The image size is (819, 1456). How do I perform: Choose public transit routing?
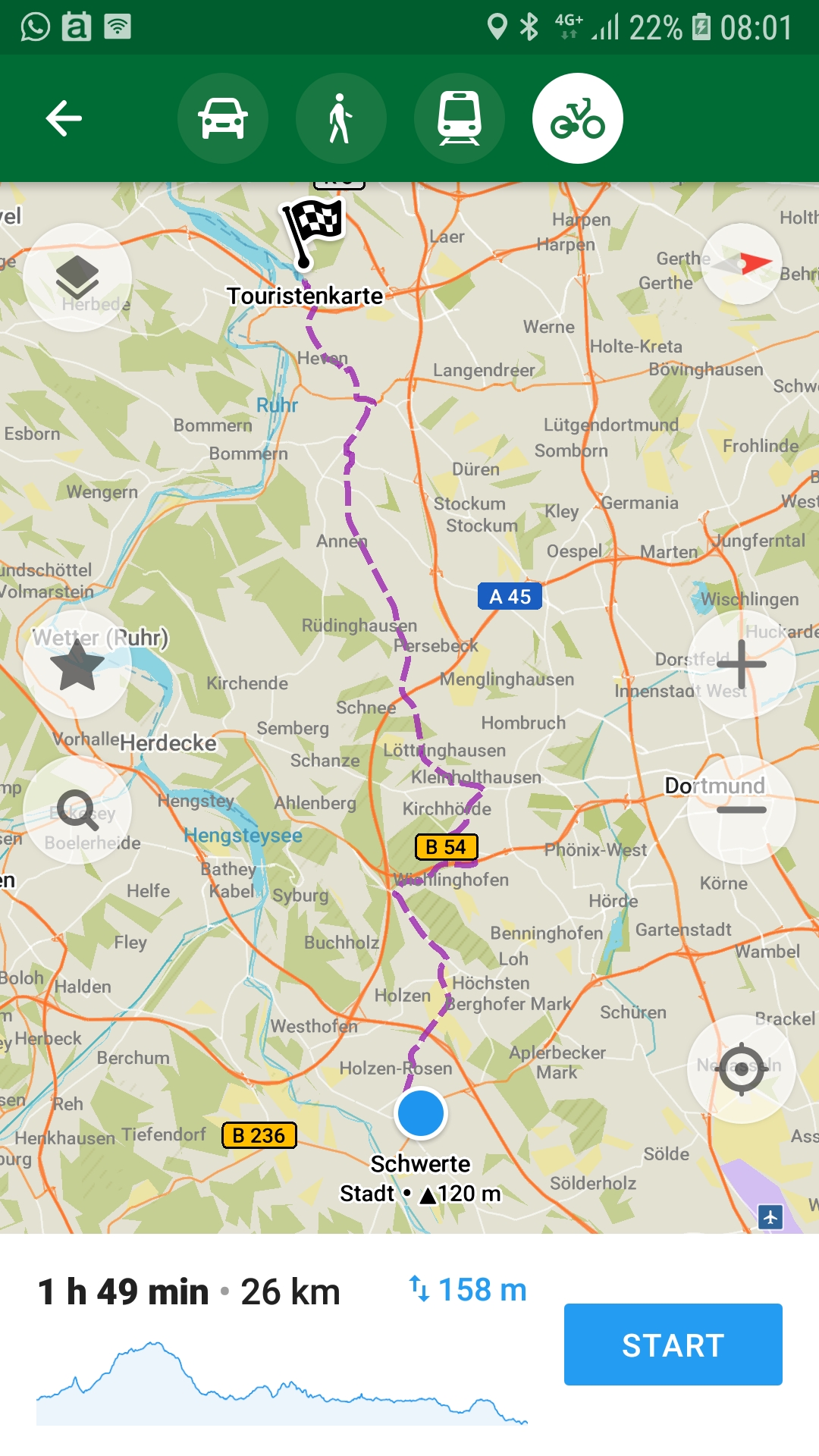460,118
